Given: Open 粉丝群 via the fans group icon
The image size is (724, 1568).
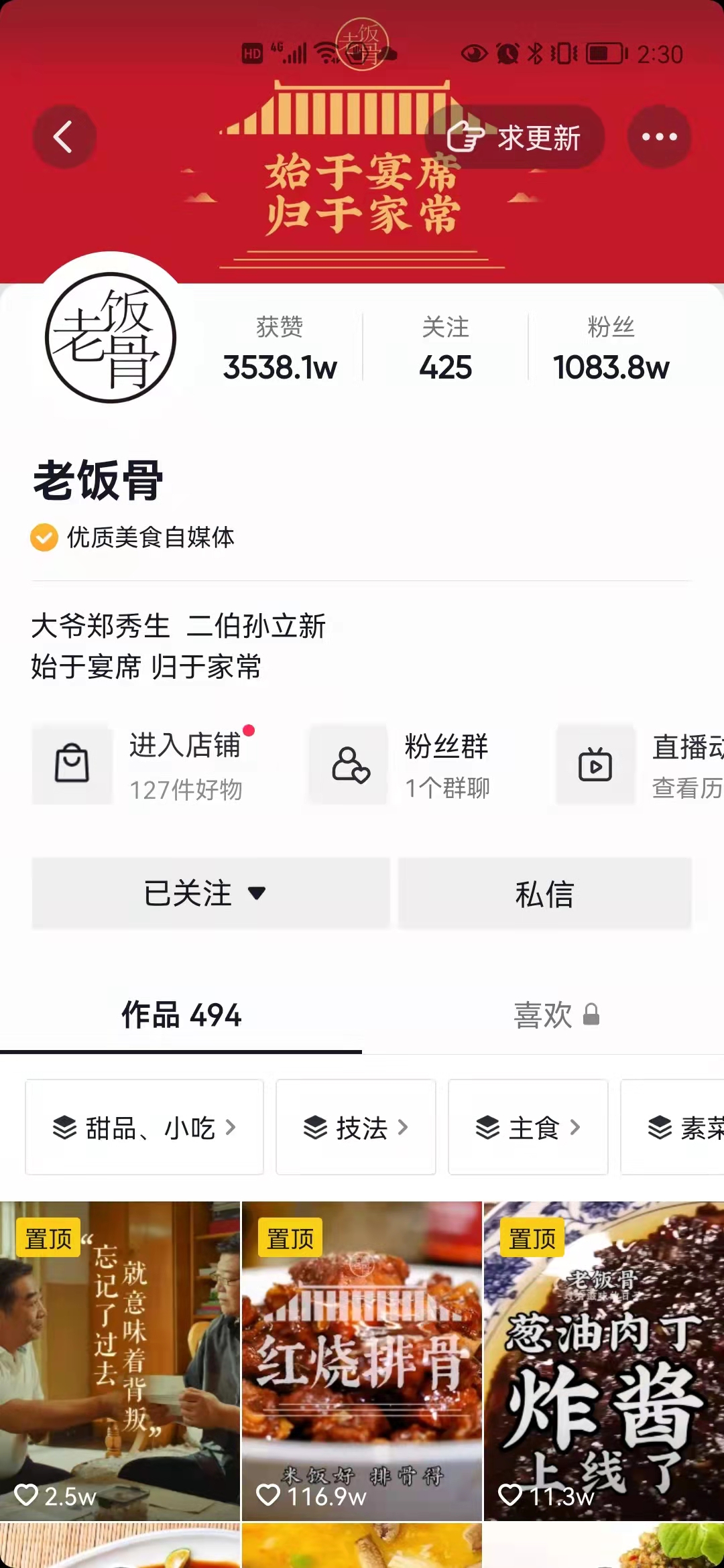Looking at the screenshot, I should (349, 764).
